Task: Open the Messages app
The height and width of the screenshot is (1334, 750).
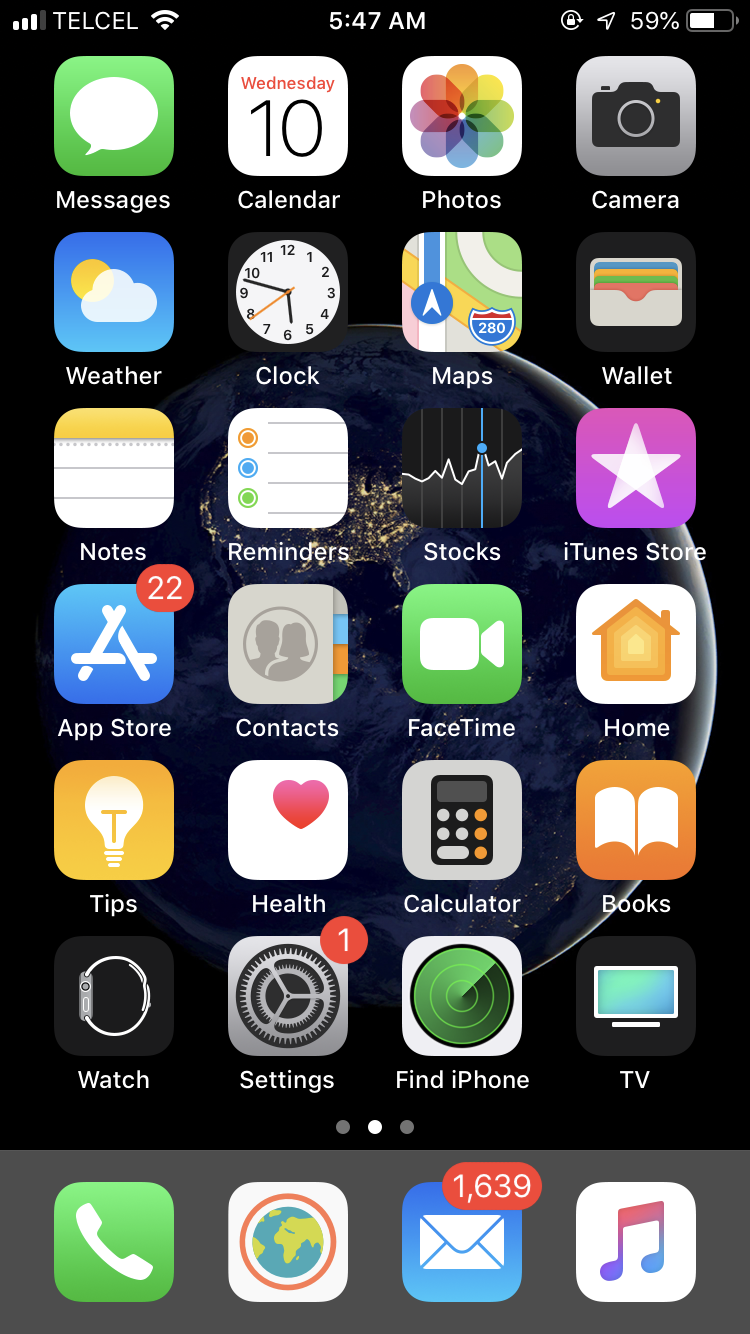Action: (114, 116)
